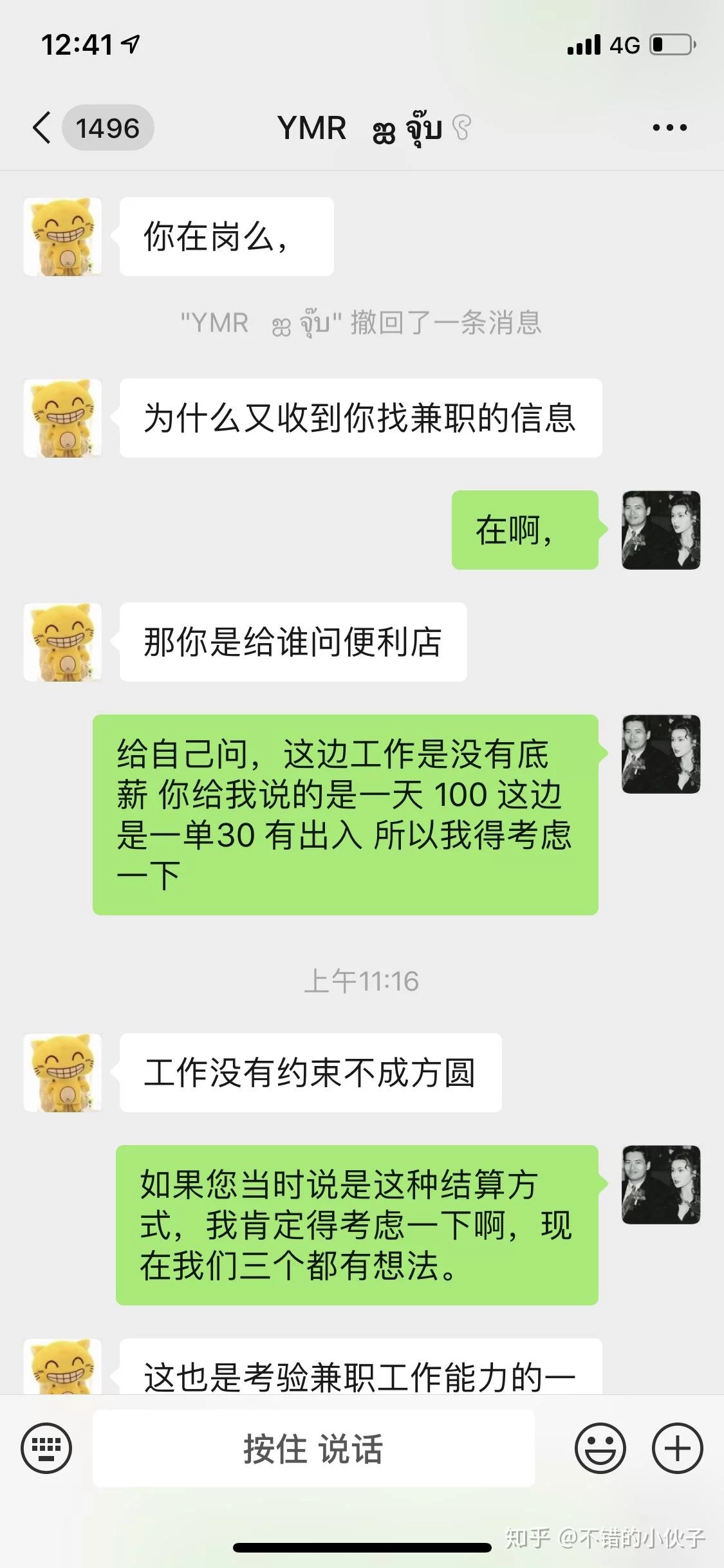Viewport: 724px width, 1568px height.
Task: Open the plus attachments menu
Action: [x=677, y=1448]
